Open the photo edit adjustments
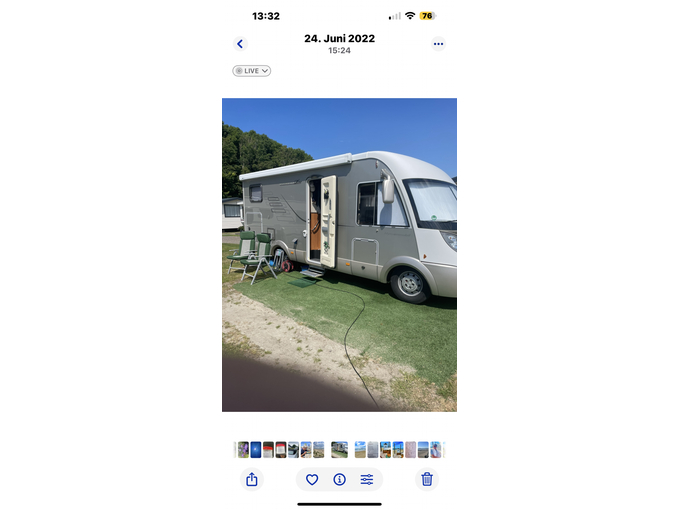This screenshot has height=510, width=680. (x=367, y=480)
